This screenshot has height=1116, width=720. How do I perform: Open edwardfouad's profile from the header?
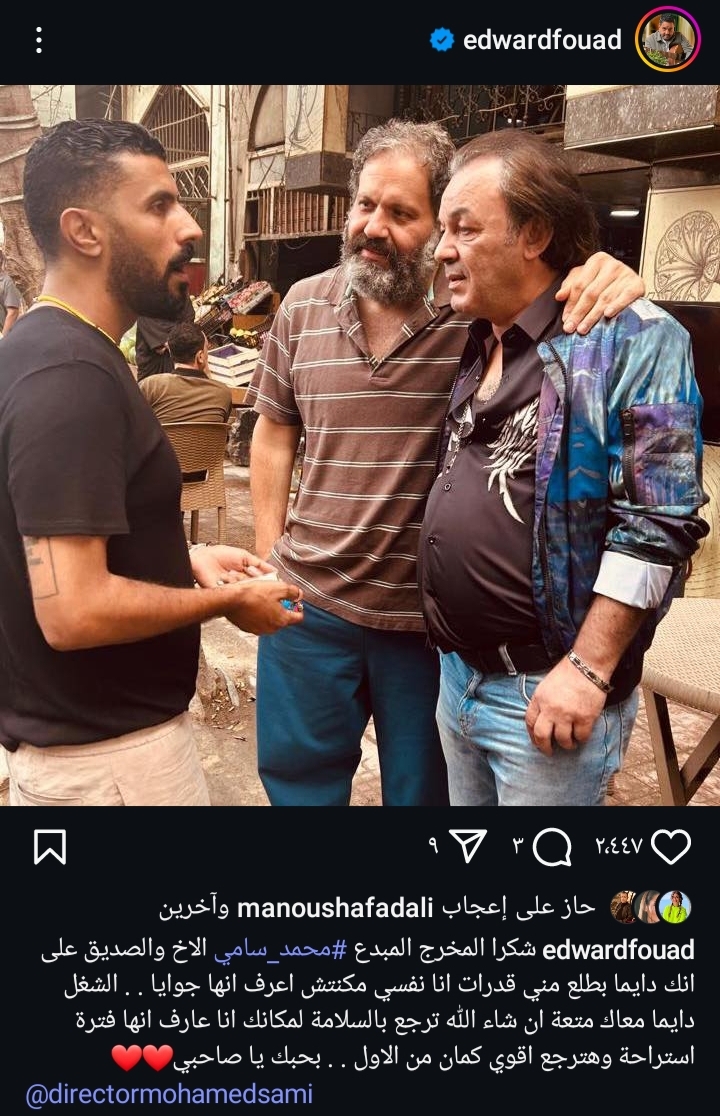(x=541, y=40)
